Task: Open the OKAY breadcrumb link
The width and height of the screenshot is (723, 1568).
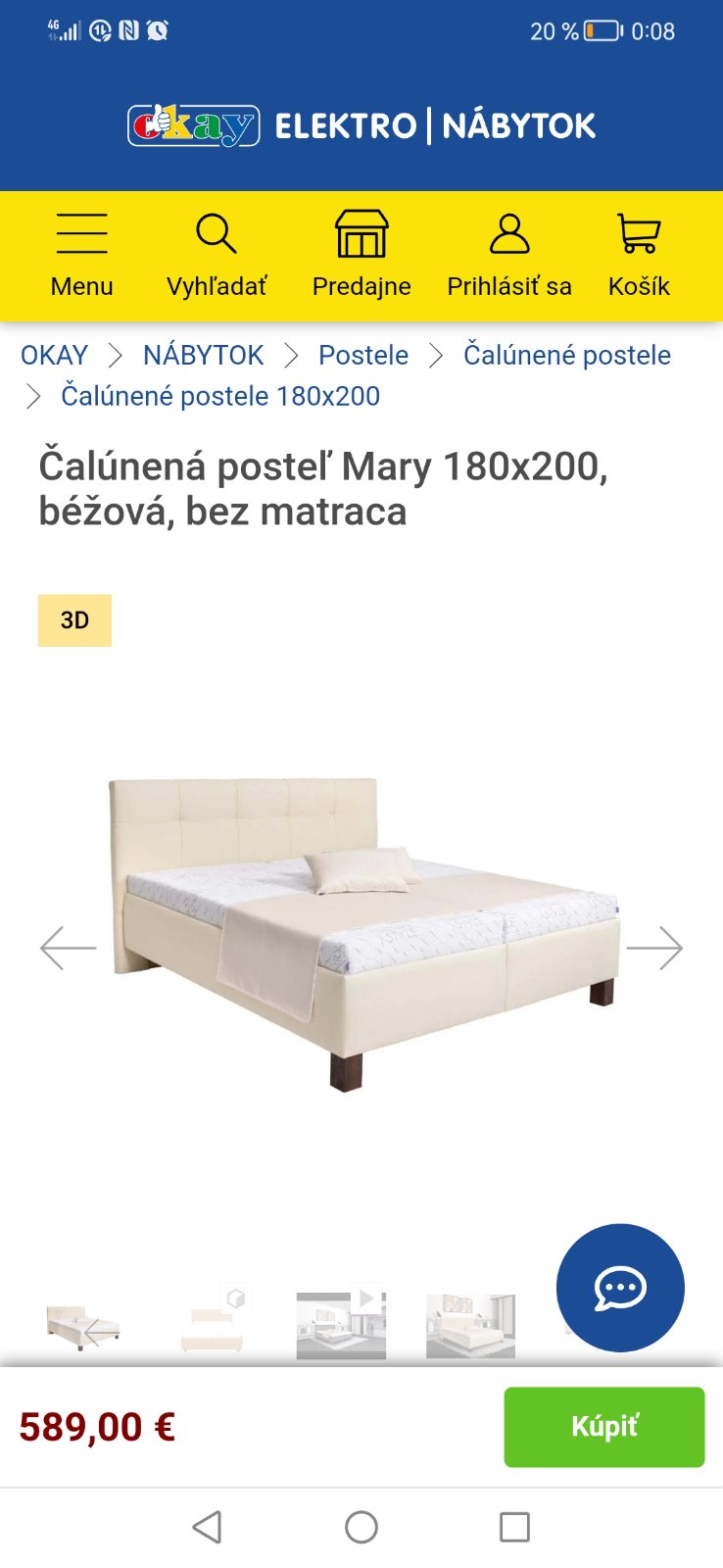Action: [55, 355]
